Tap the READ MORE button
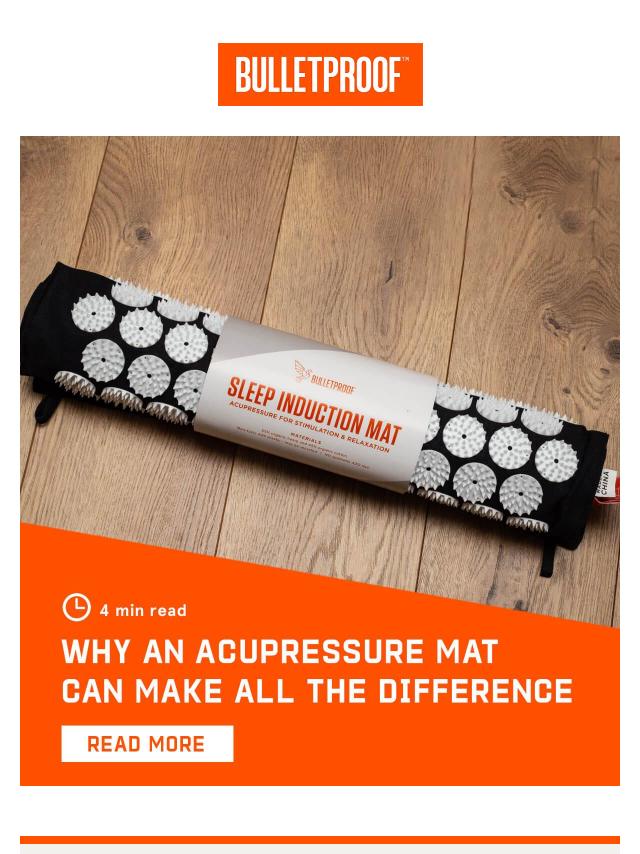Viewport: 640px width, 854px height. [147, 744]
